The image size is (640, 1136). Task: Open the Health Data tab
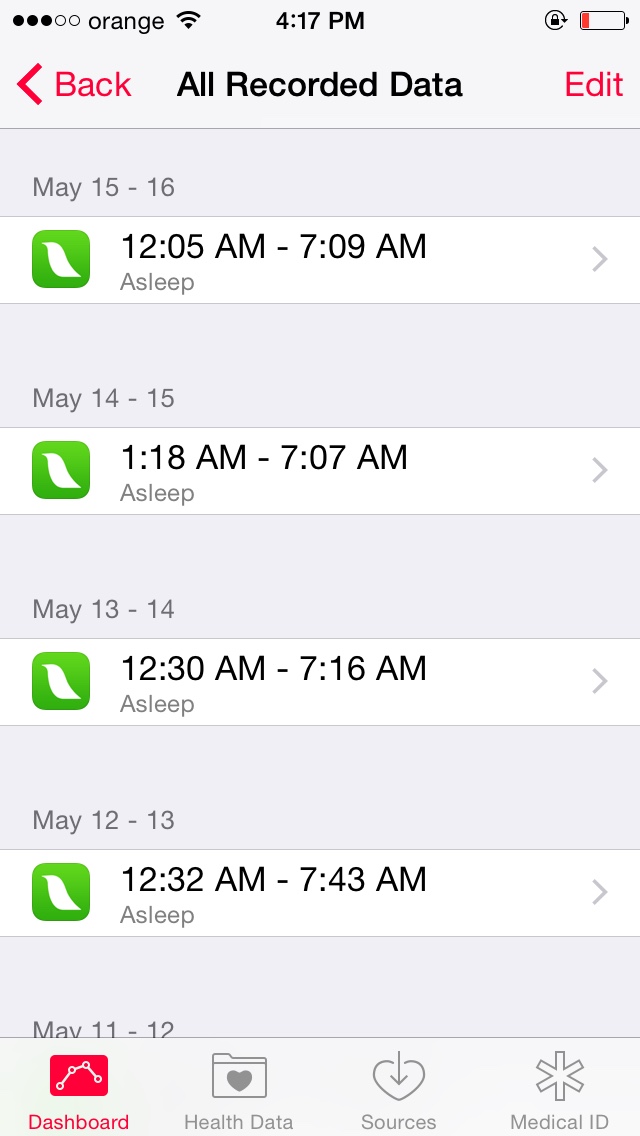[x=239, y=1090]
